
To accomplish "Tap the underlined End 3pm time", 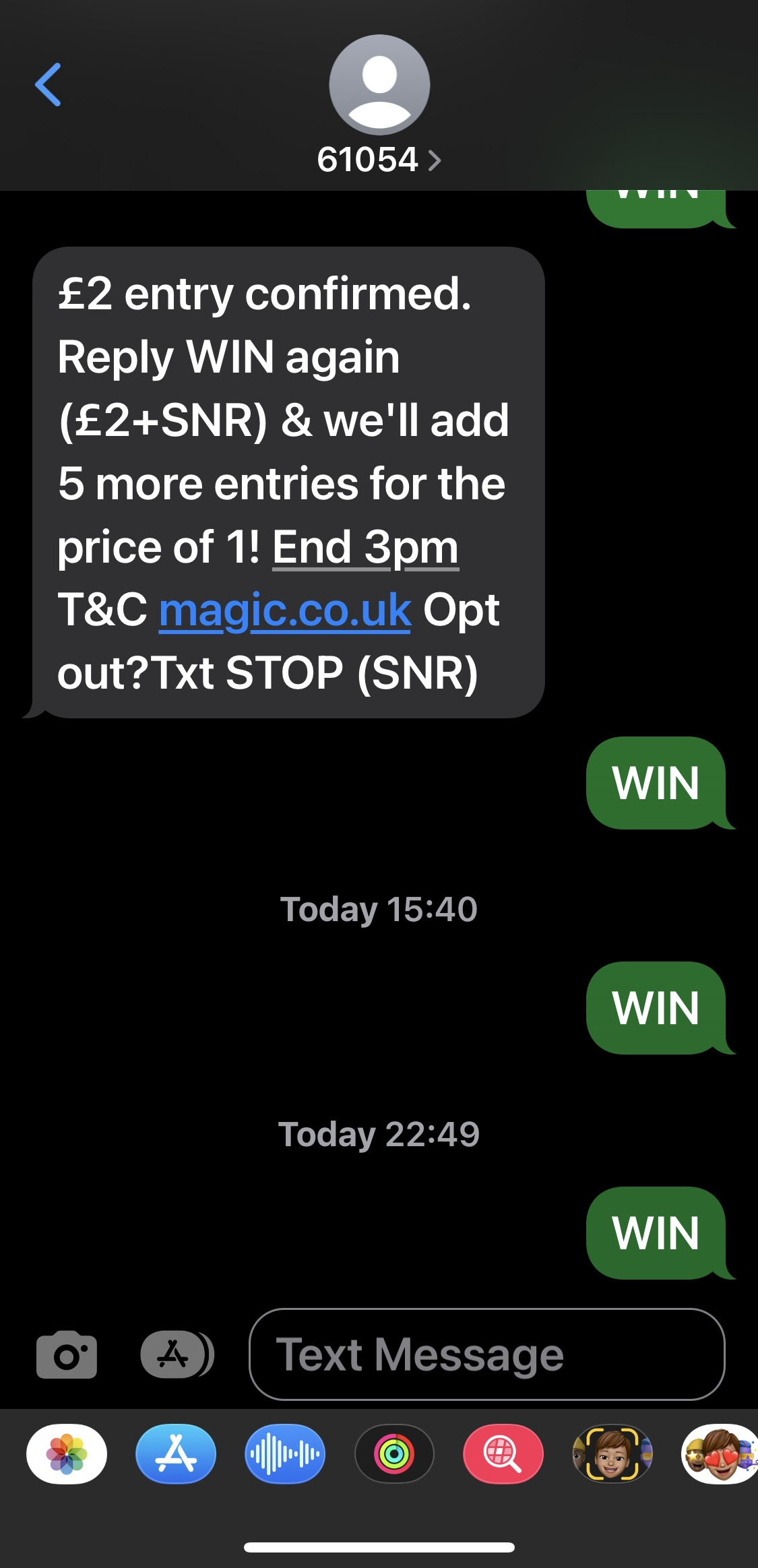I will 365,547.
